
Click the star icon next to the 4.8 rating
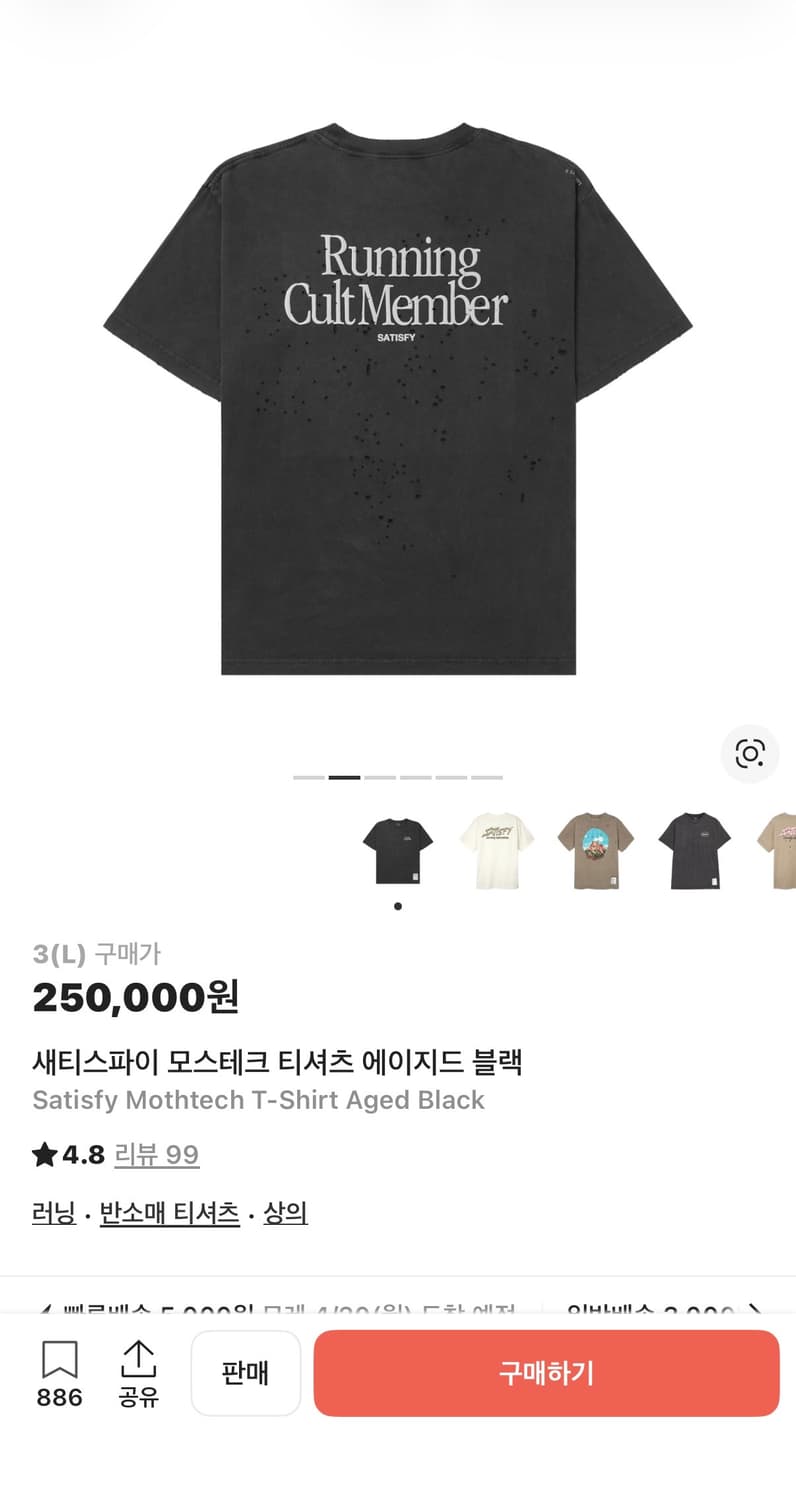coord(44,1154)
